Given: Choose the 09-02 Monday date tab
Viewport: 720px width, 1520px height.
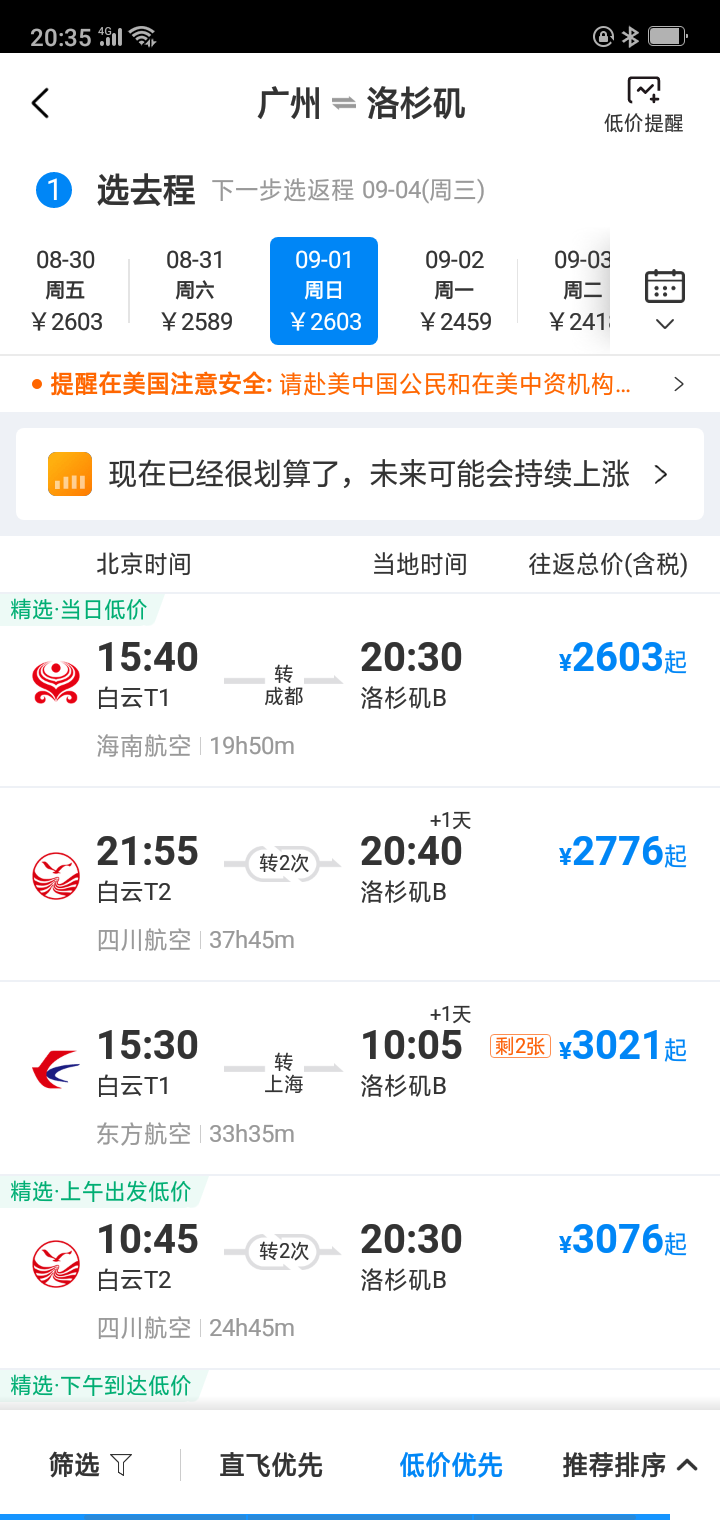Looking at the screenshot, I should coord(456,291).
